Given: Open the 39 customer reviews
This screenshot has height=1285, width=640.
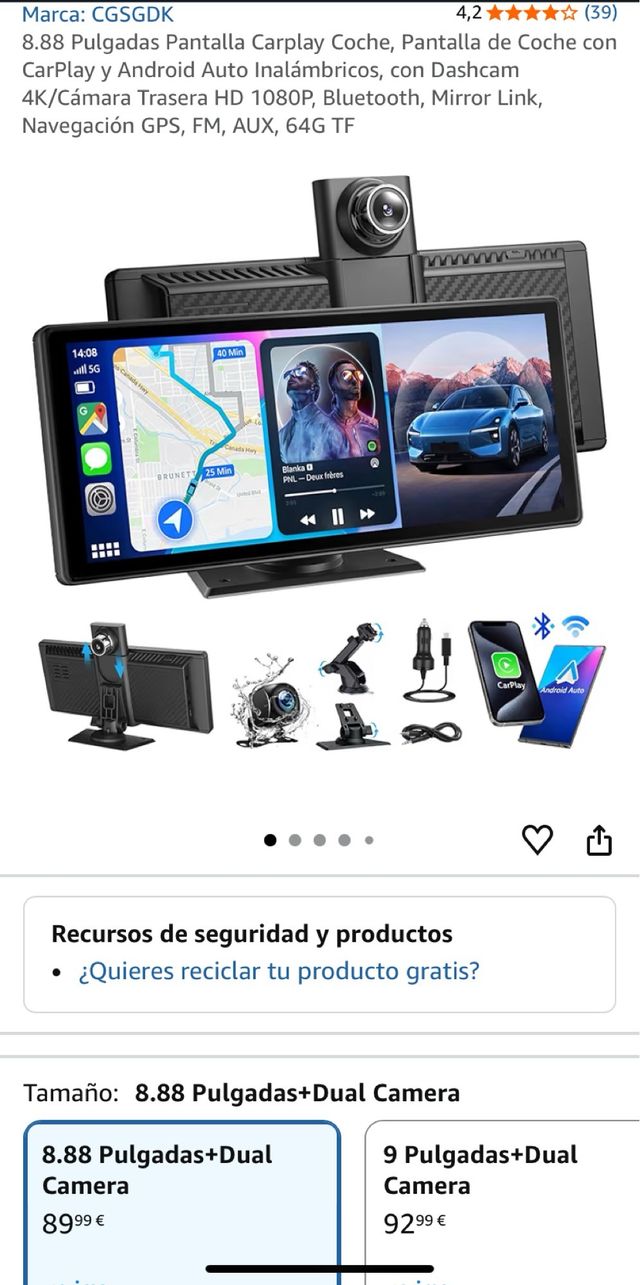Looking at the screenshot, I should tap(600, 13).
